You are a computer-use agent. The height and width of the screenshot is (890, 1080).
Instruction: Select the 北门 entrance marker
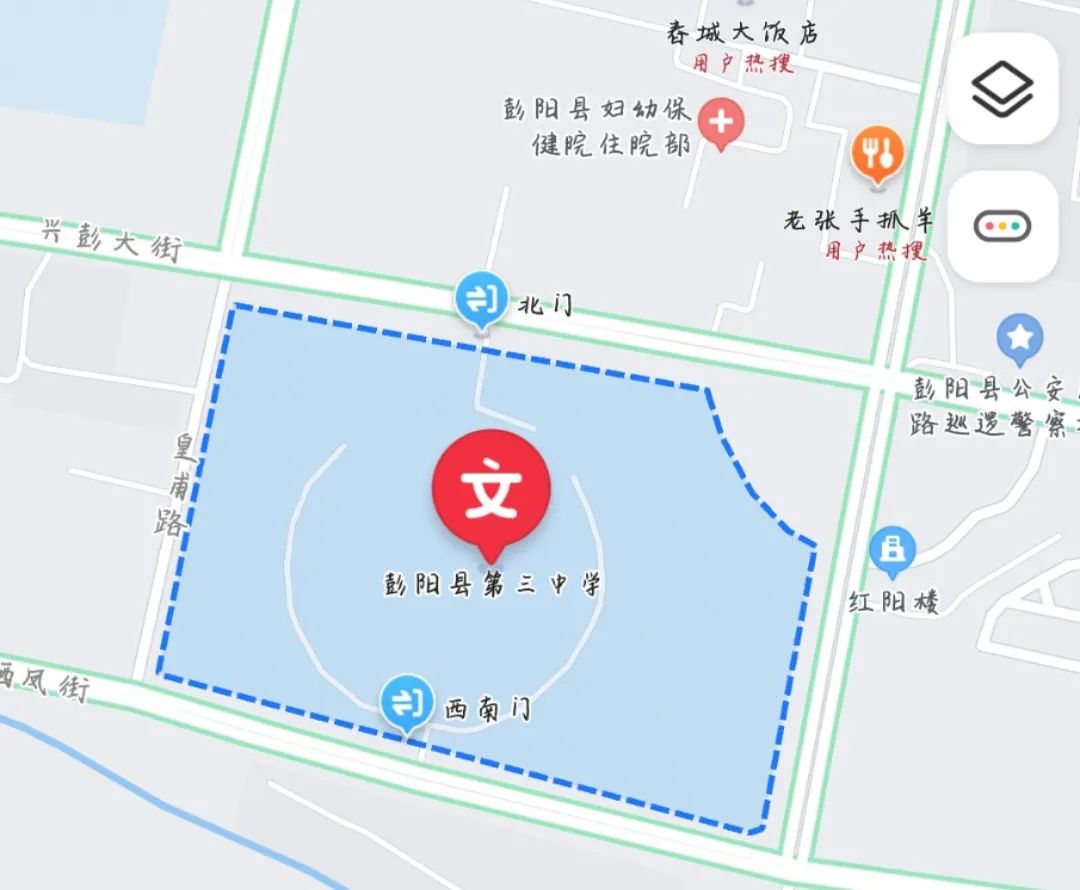482,299
